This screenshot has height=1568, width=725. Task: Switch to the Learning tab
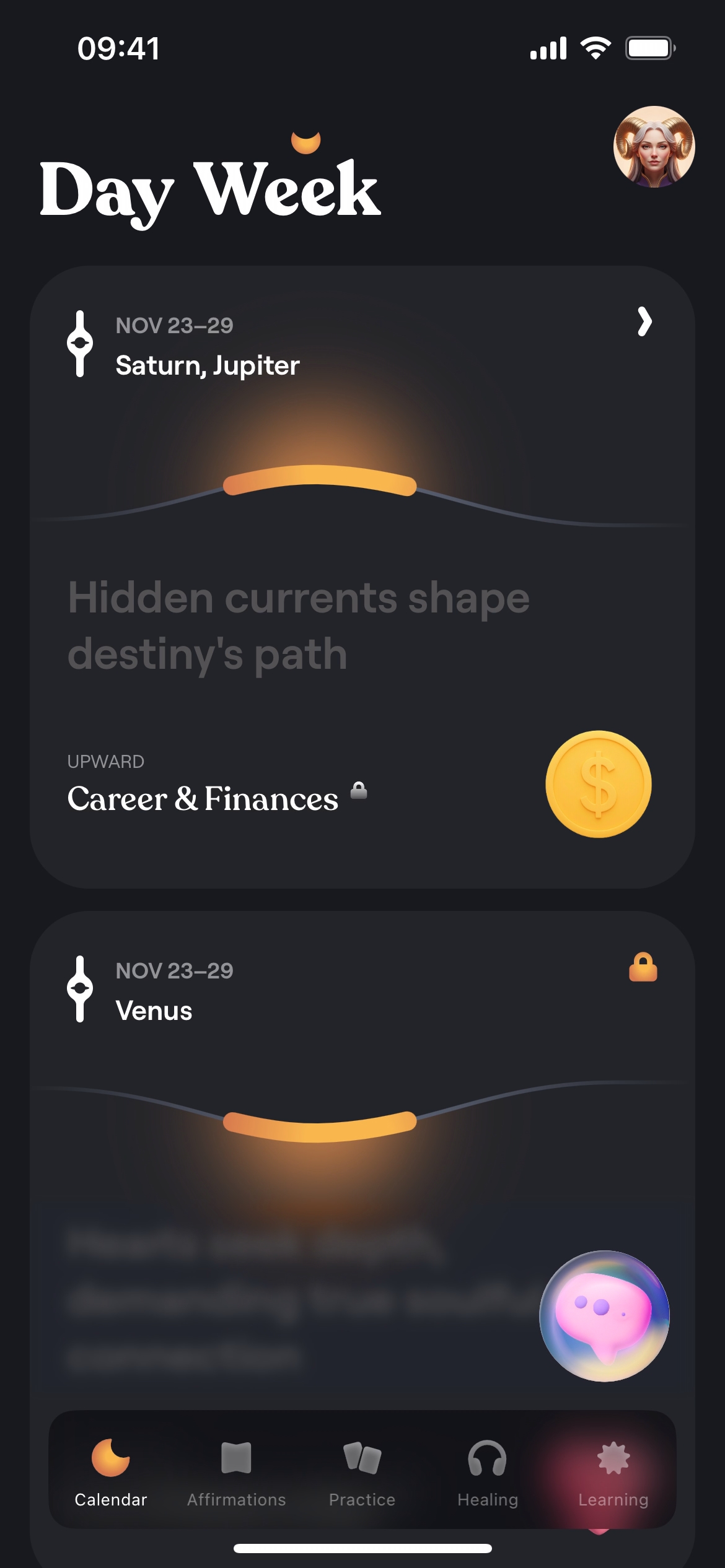coord(613,1473)
